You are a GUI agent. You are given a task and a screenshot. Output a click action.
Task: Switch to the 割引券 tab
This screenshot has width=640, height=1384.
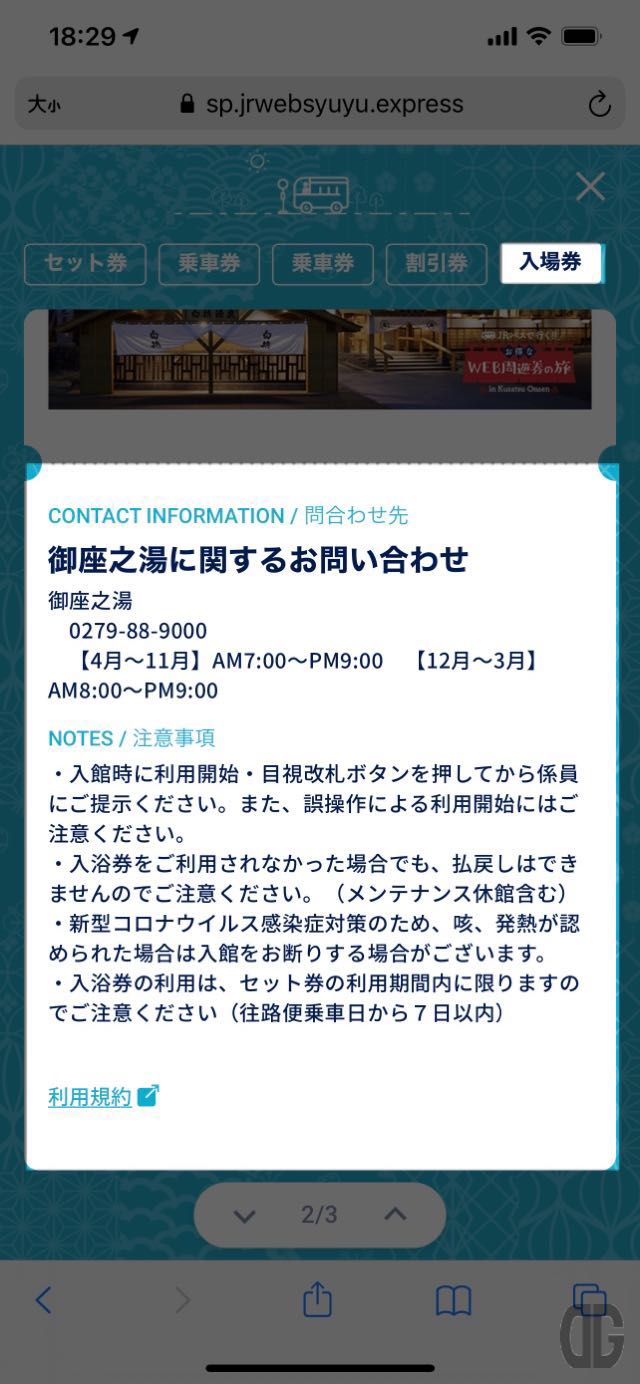[436, 264]
